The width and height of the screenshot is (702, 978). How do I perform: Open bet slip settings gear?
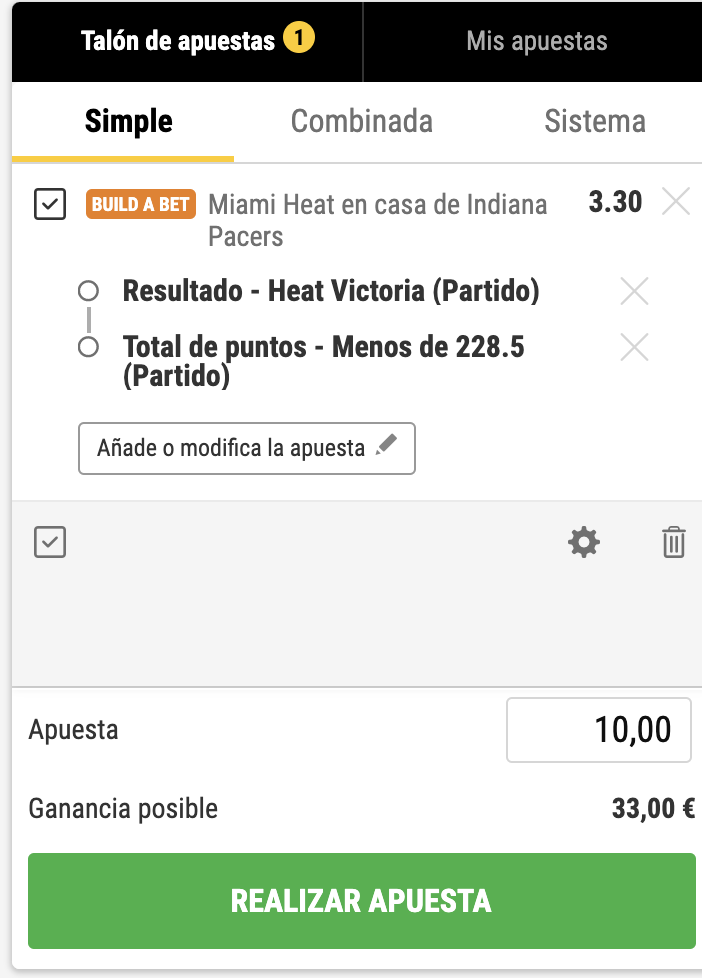click(584, 543)
